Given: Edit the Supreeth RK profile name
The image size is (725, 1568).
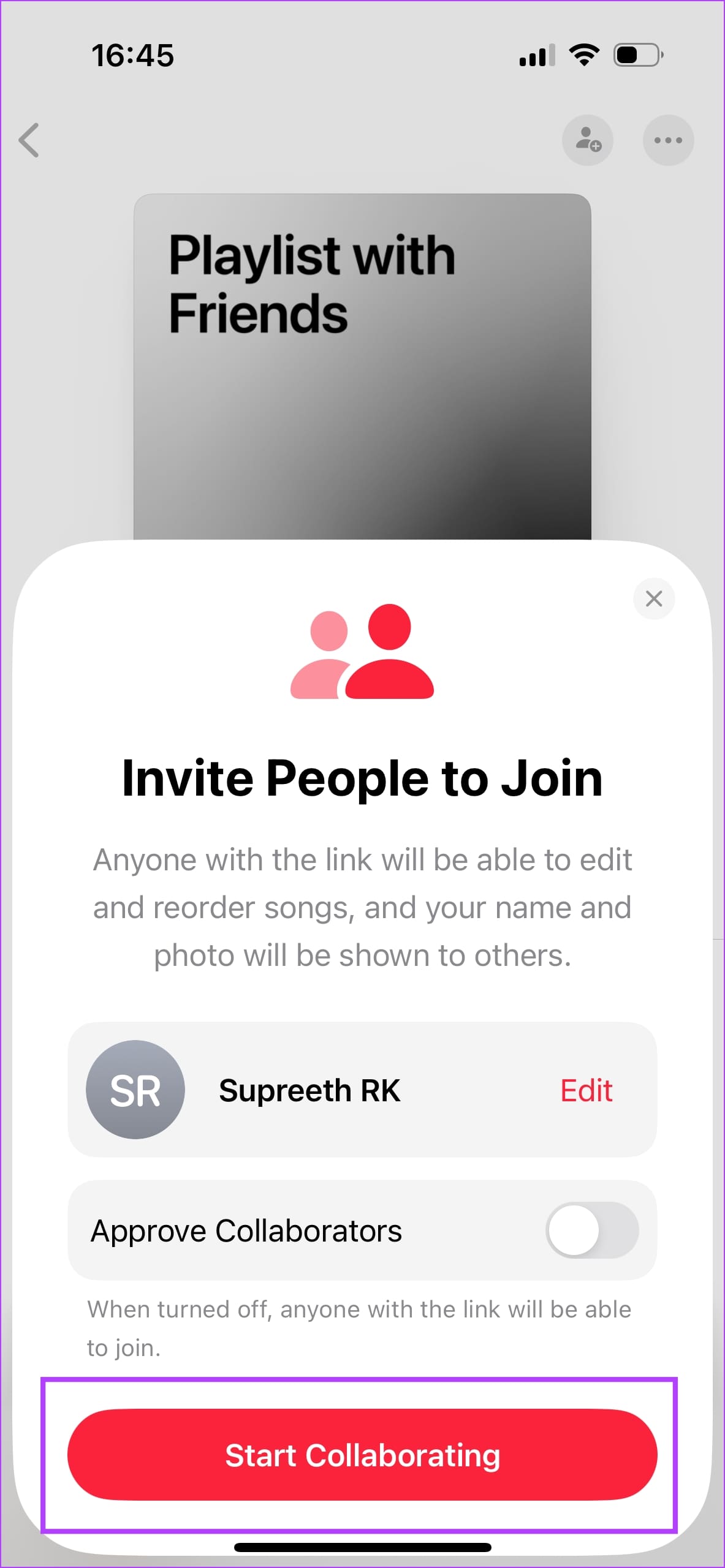Looking at the screenshot, I should [x=586, y=1090].
